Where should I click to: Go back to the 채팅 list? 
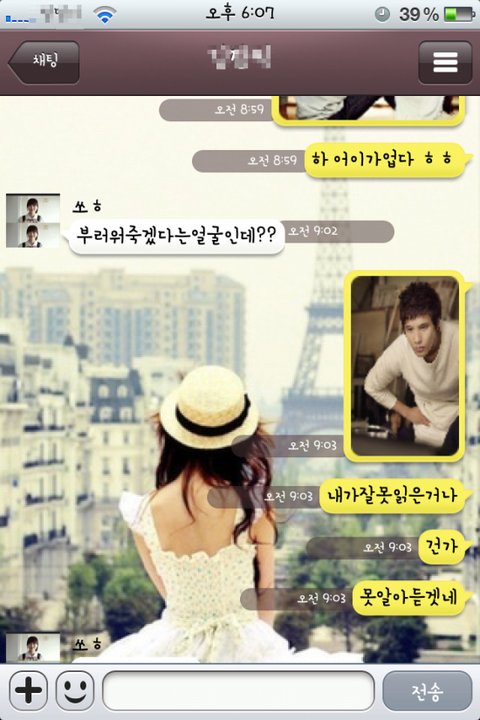click(x=44, y=62)
